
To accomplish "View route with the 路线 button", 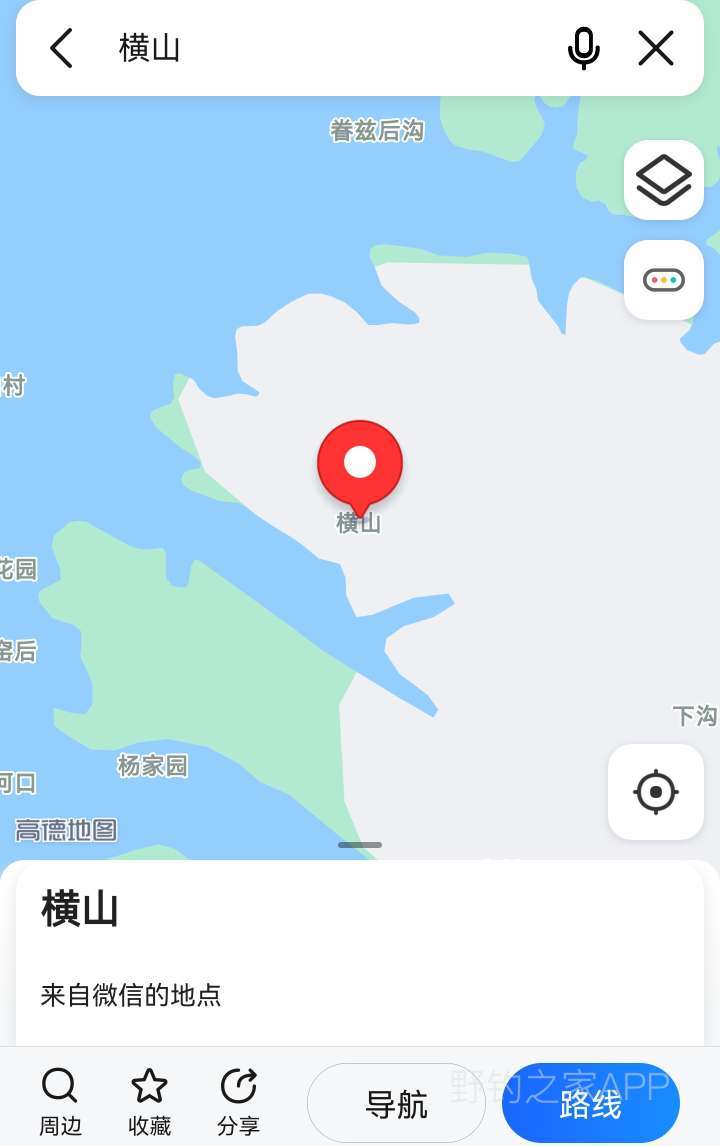I will click(x=591, y=1104).
